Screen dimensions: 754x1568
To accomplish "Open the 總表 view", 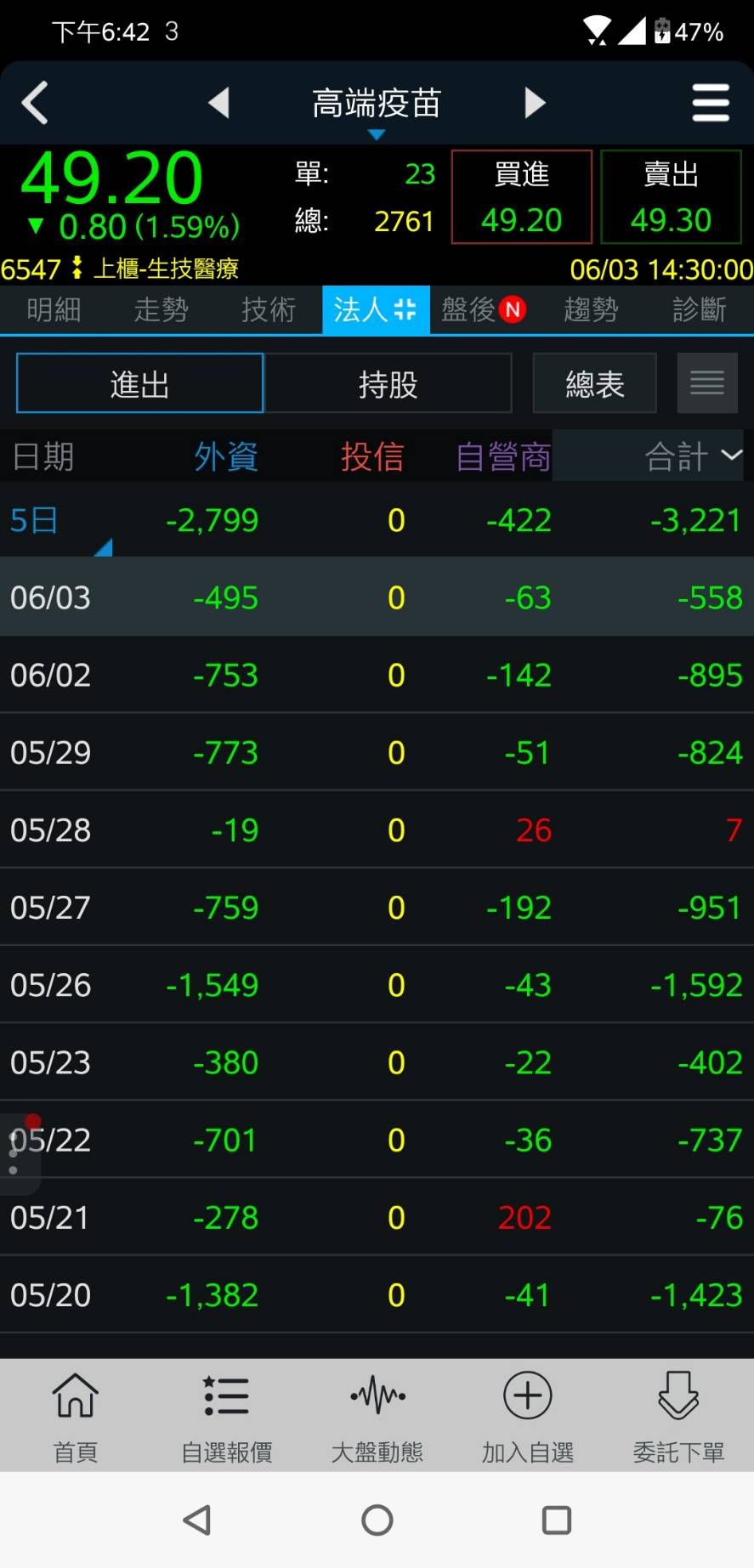I will tap(595, 383).
